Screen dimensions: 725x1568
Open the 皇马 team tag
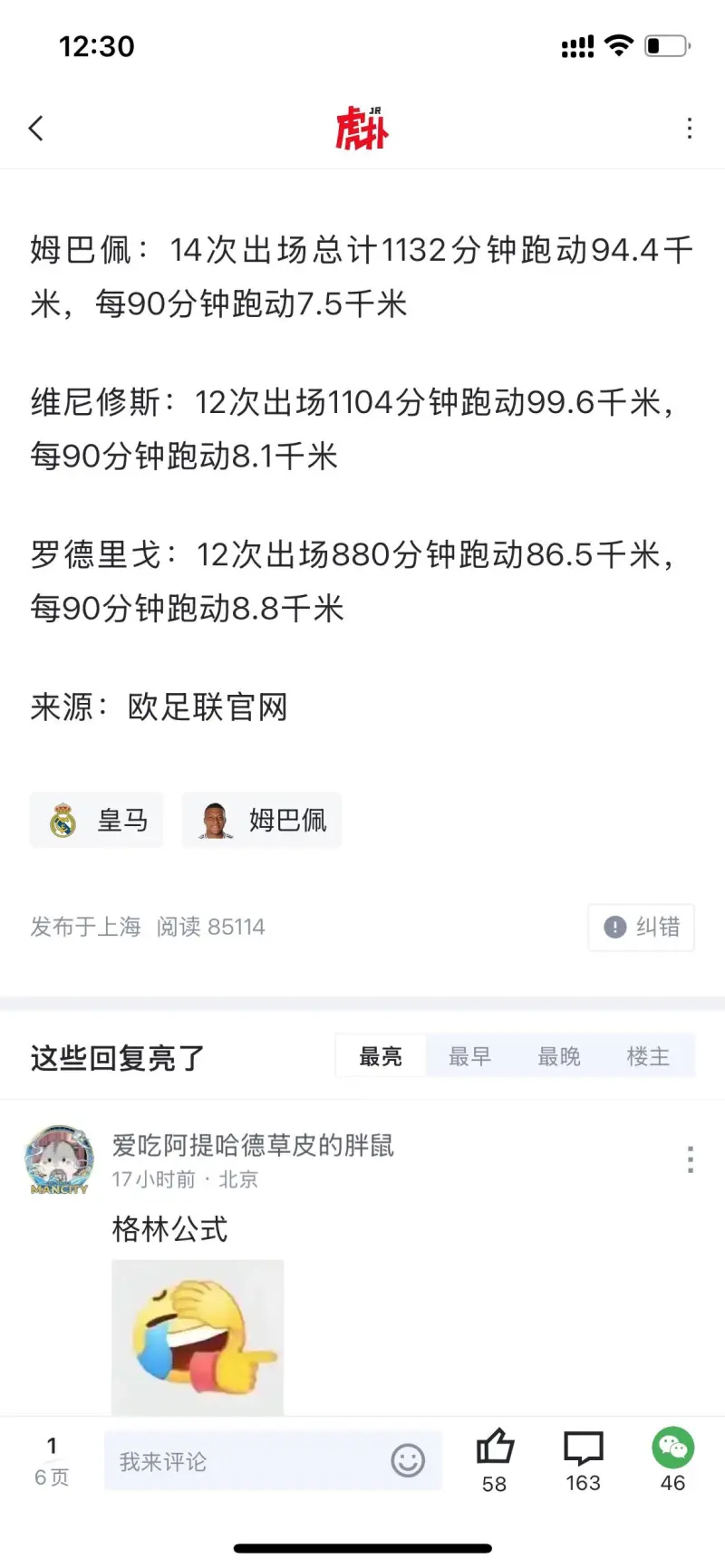(x=97, y=820)
